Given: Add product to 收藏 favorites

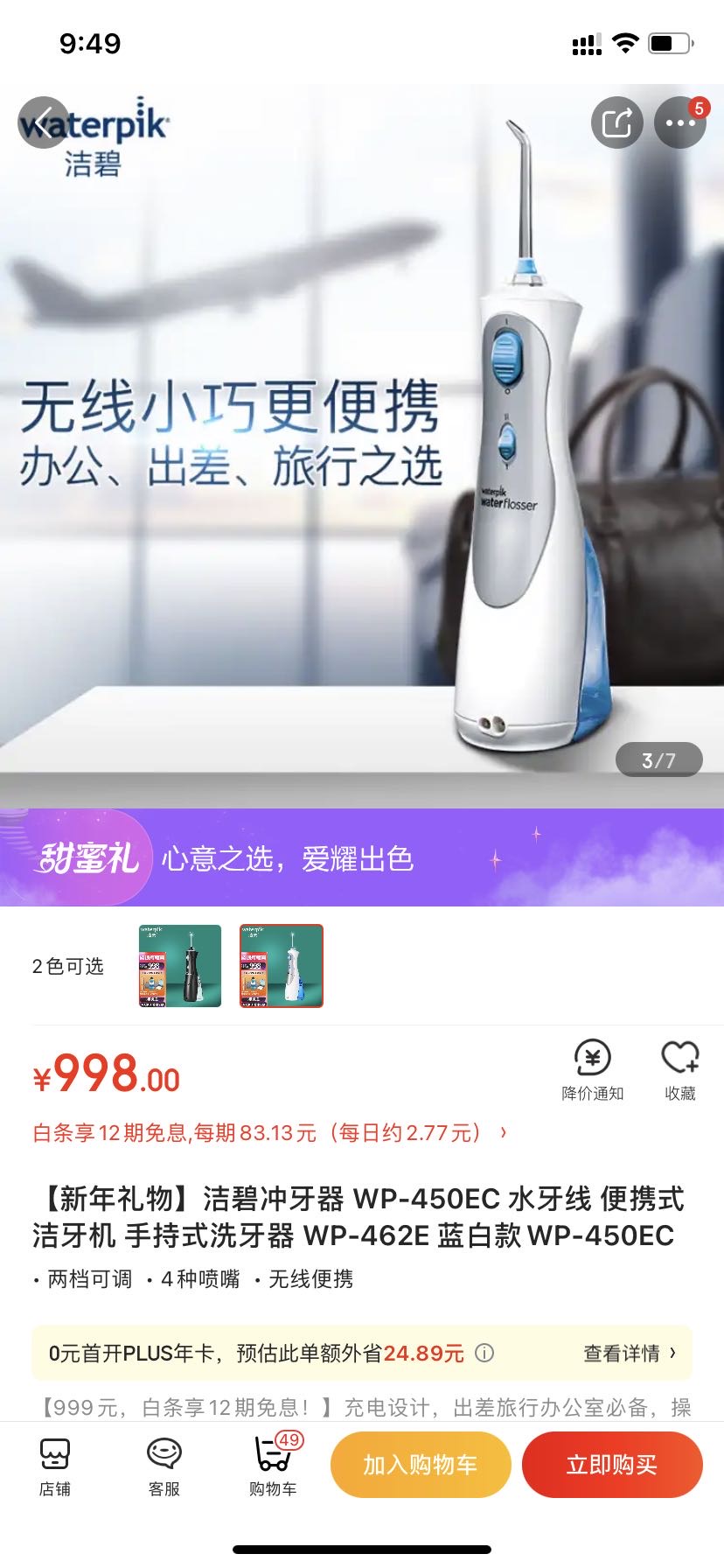Looking at the screenshot, I should coord(679,1069).
